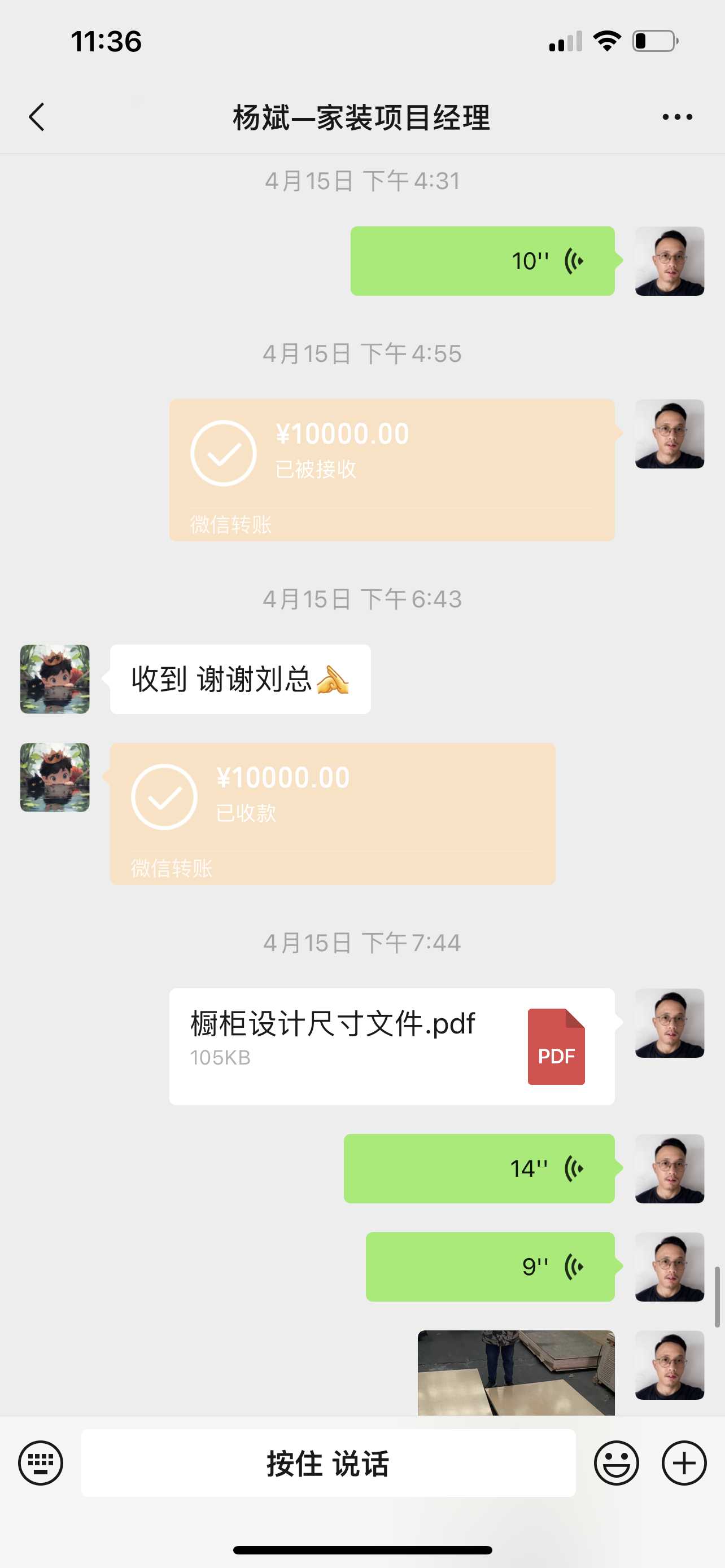Switch to keyboard text input

coord(40,1462)
